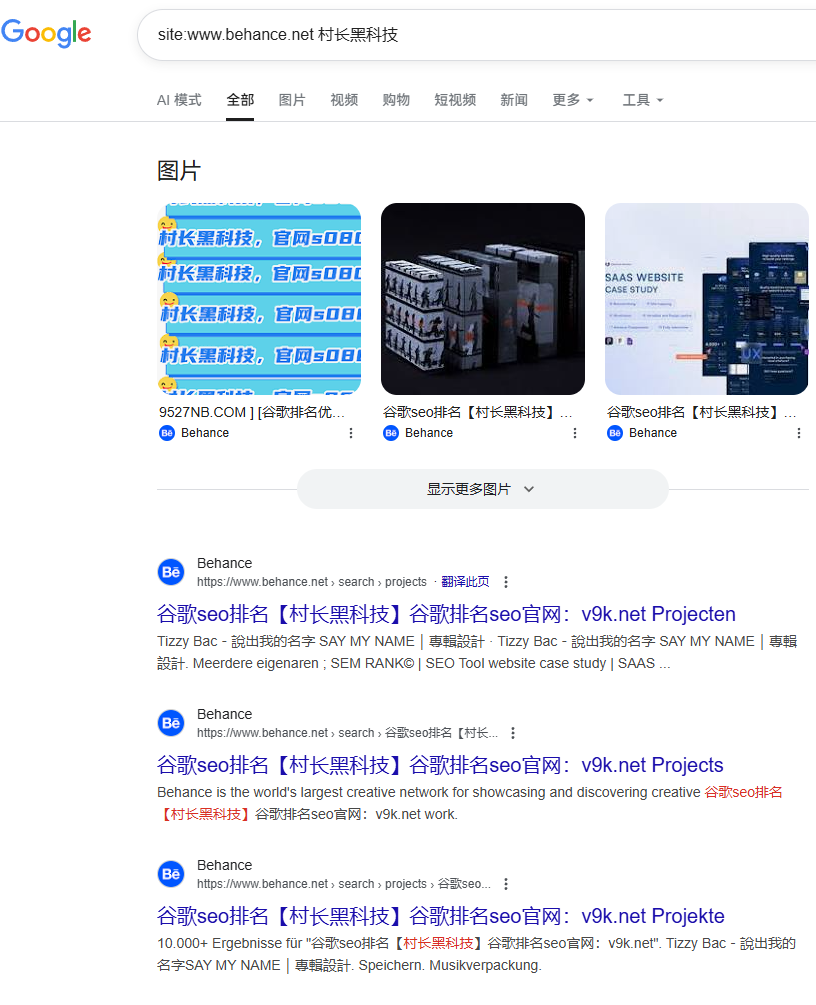
Task: Expand 显示更多图片 to see more images
Action: click(482, 489)
